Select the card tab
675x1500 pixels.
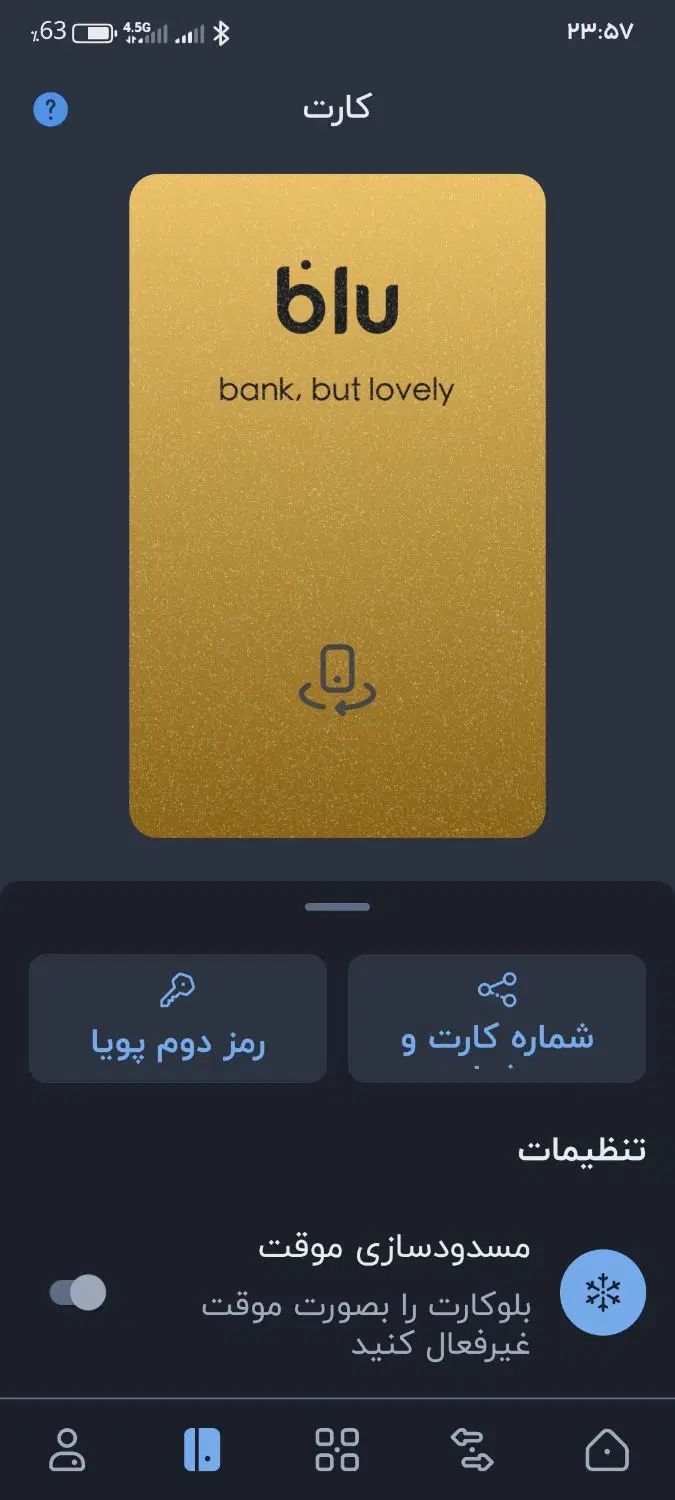(x=202, y=1449)
